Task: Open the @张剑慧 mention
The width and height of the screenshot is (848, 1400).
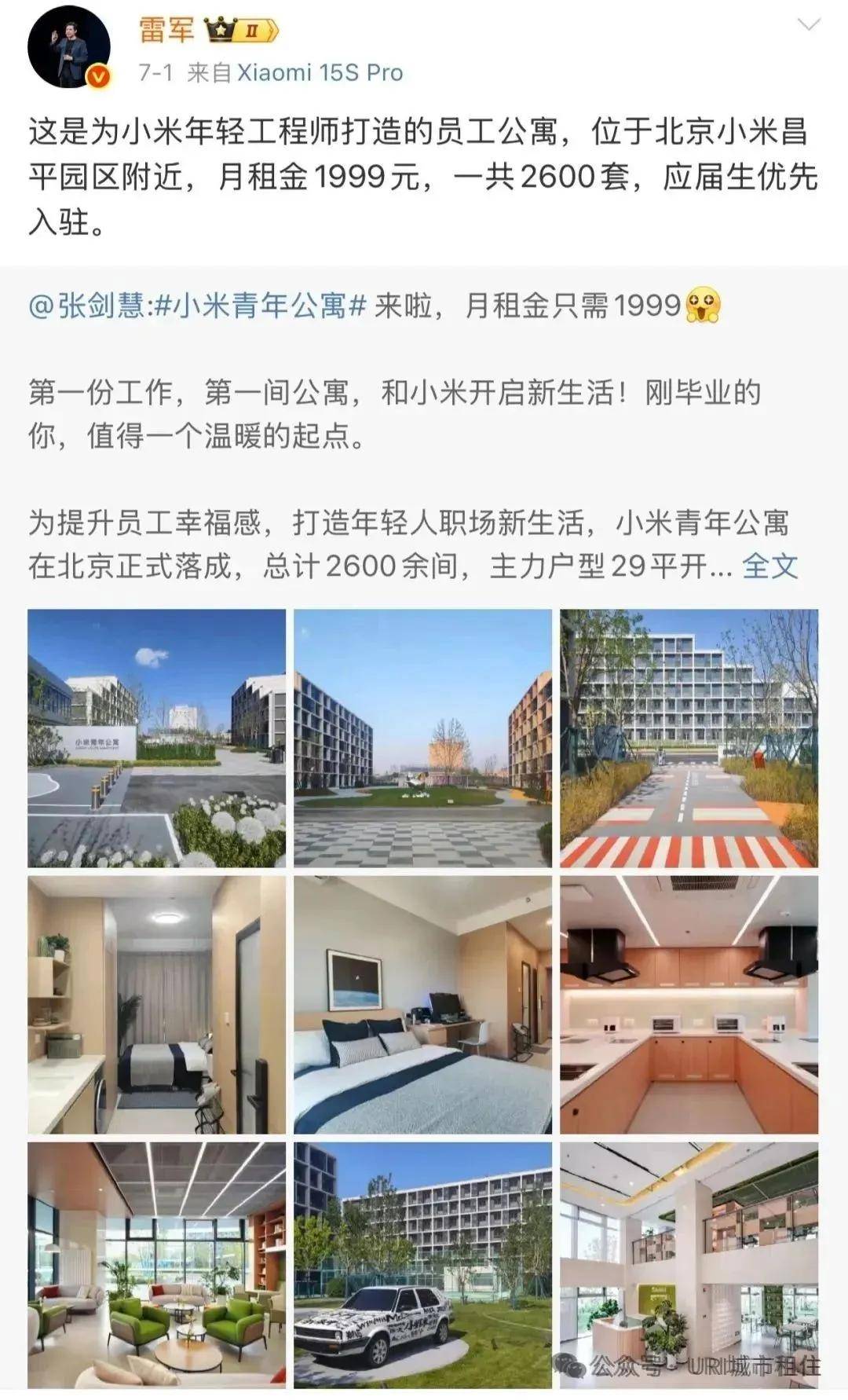Action: (x=86, y=306)
